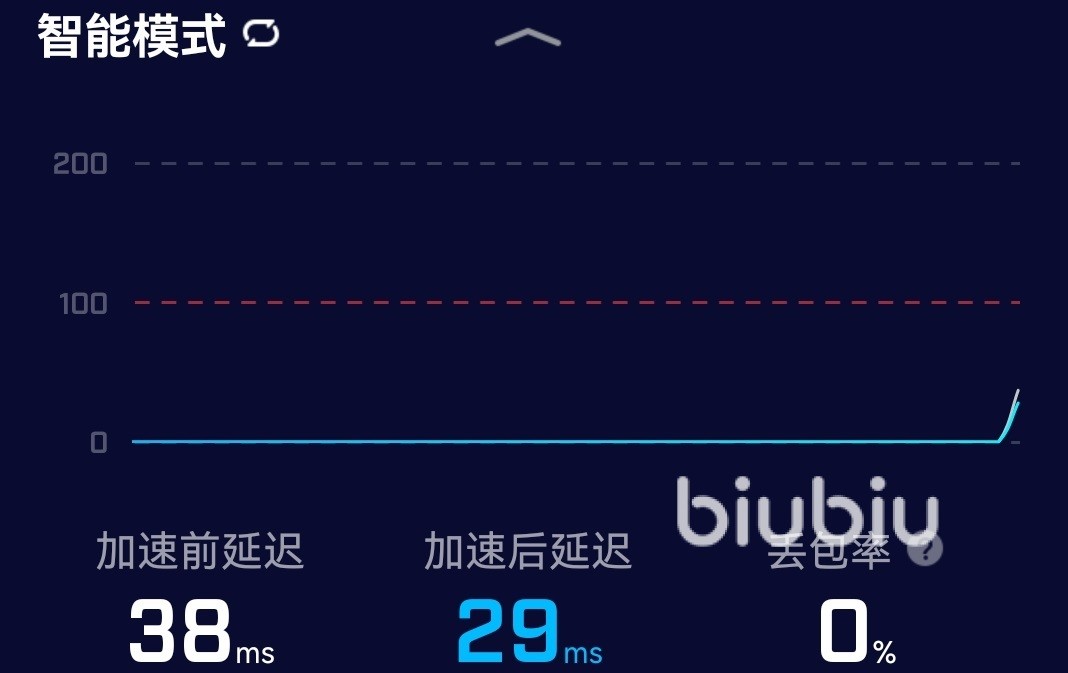Image resolution: width=1068 pixels, height=673 pixels.
Task: Collapse the panel with the up chevron
Action: 528,38
